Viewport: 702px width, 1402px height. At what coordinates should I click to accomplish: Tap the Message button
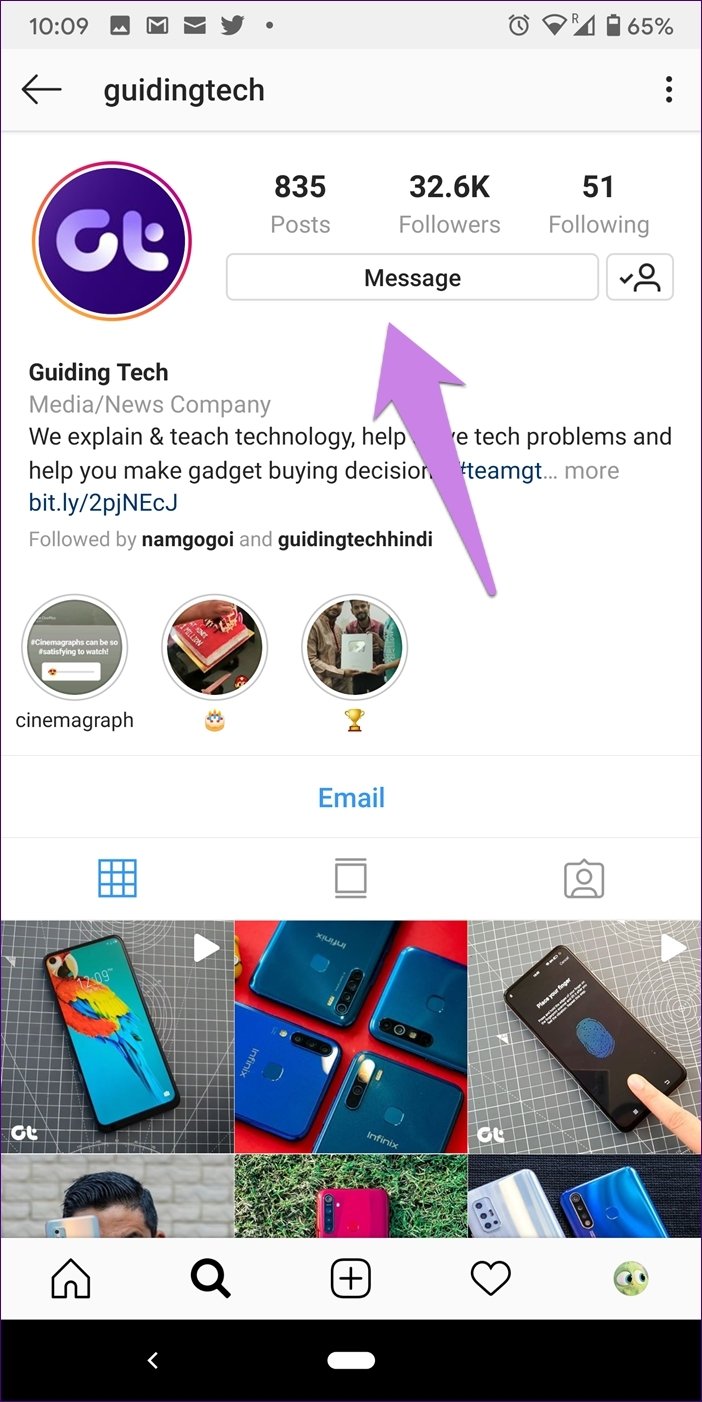click(412, 278)
